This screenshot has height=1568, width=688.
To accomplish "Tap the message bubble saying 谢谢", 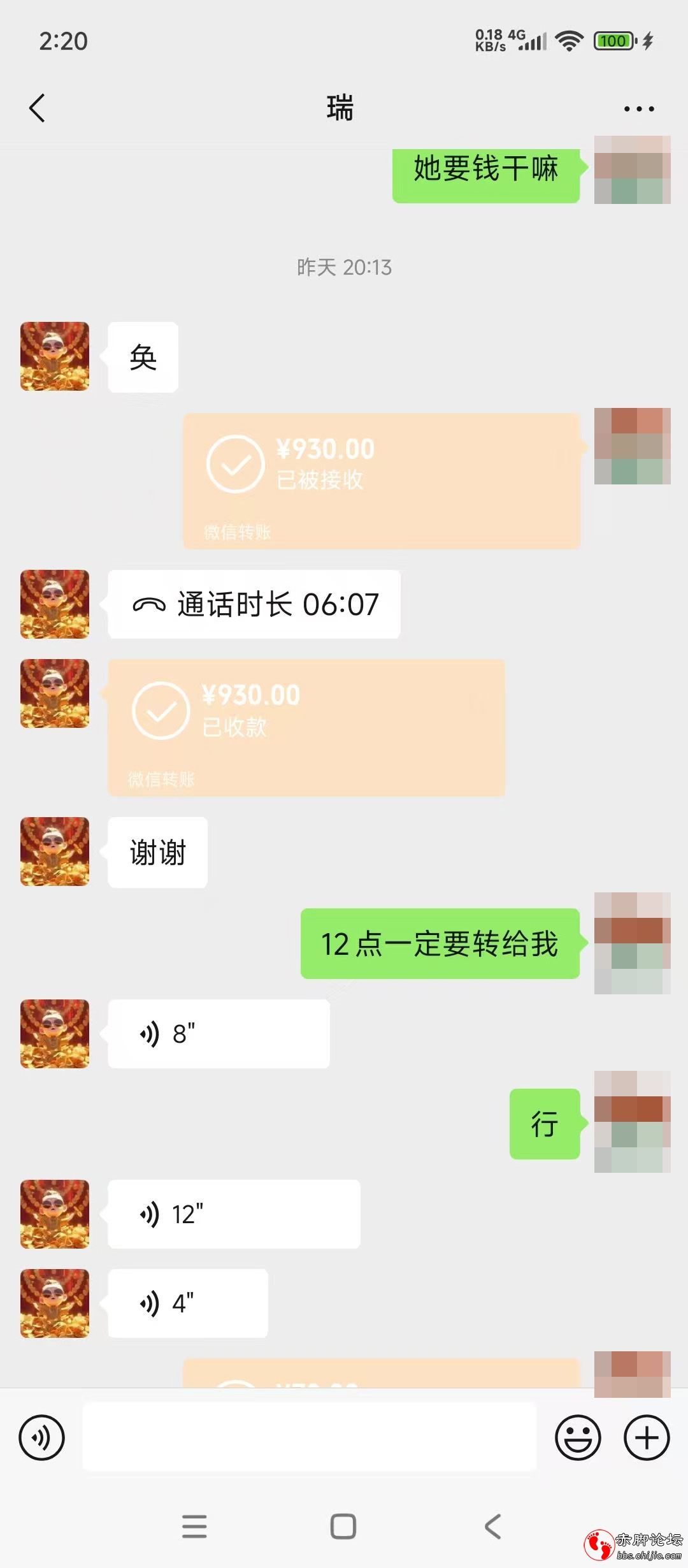I will pos(157,852).
